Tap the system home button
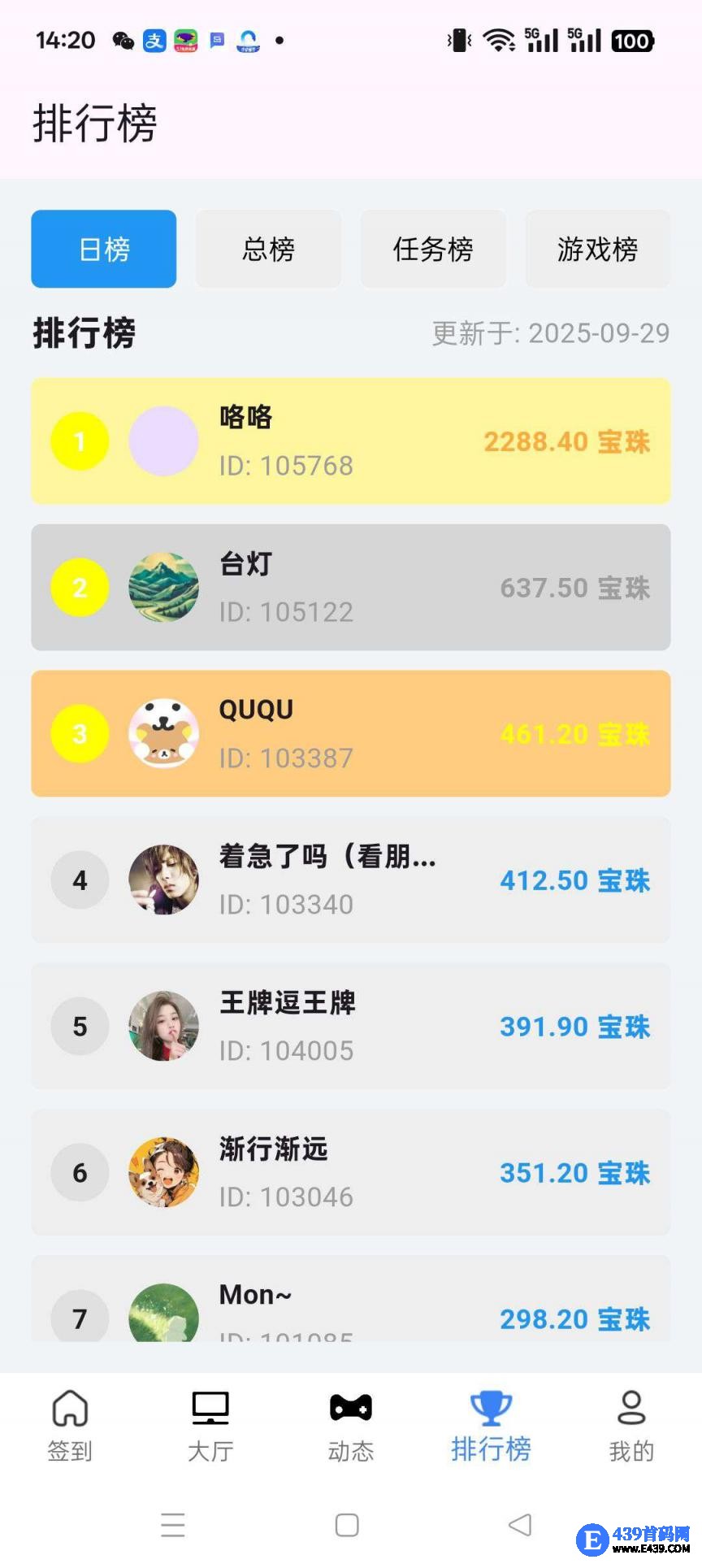This screenshot has height=1568, width=702. (347, 1525)
